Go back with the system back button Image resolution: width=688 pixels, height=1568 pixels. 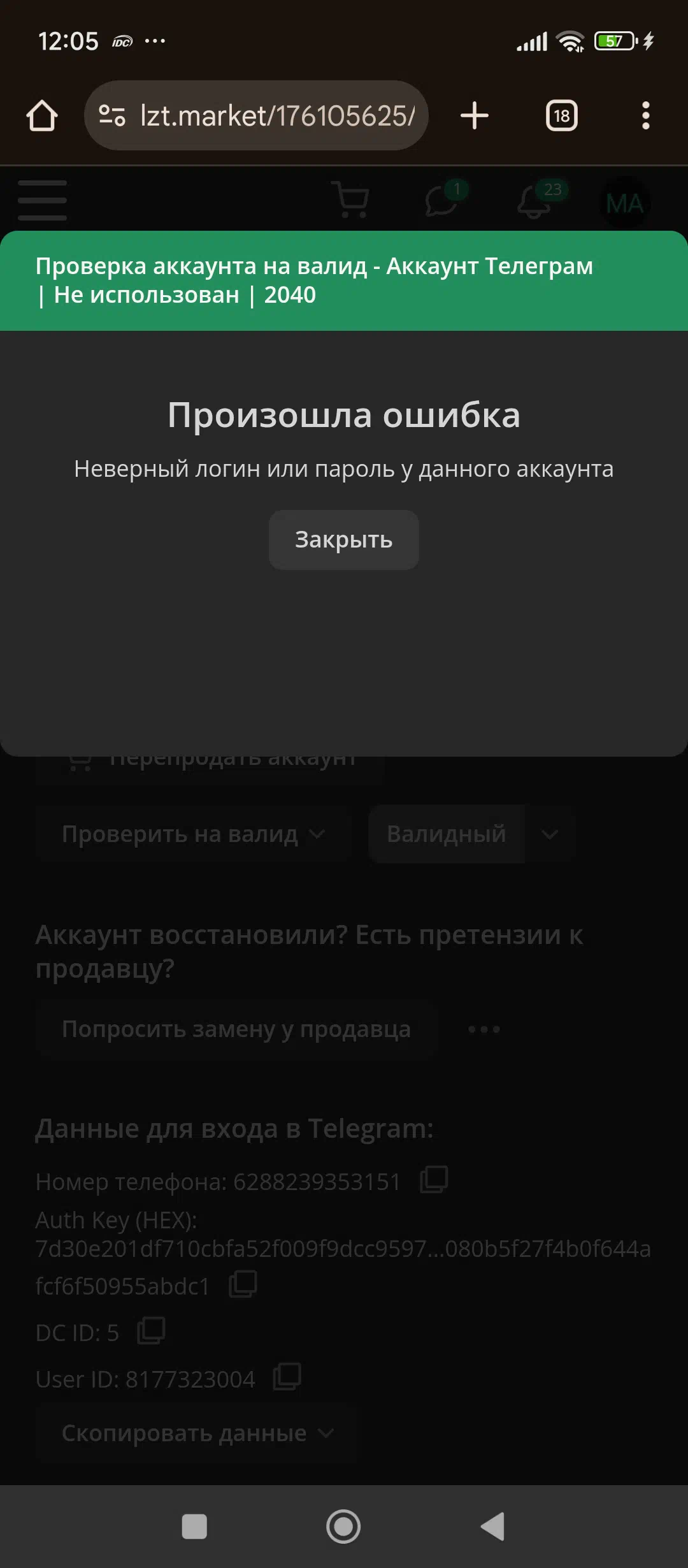pyautogui.click(x=493, y=1527)
